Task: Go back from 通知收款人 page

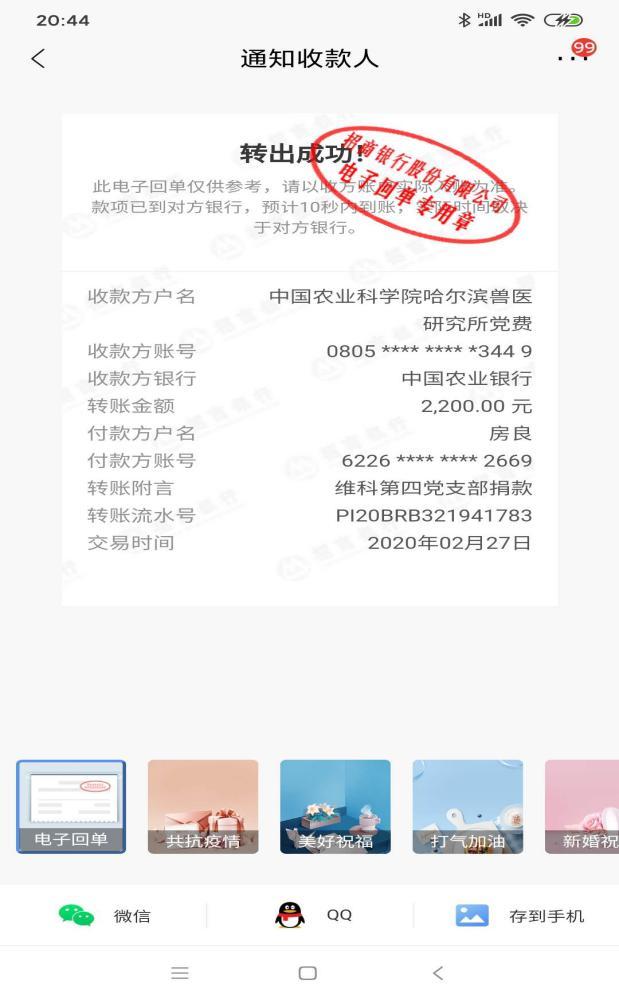Action: [x=38, y=59]
